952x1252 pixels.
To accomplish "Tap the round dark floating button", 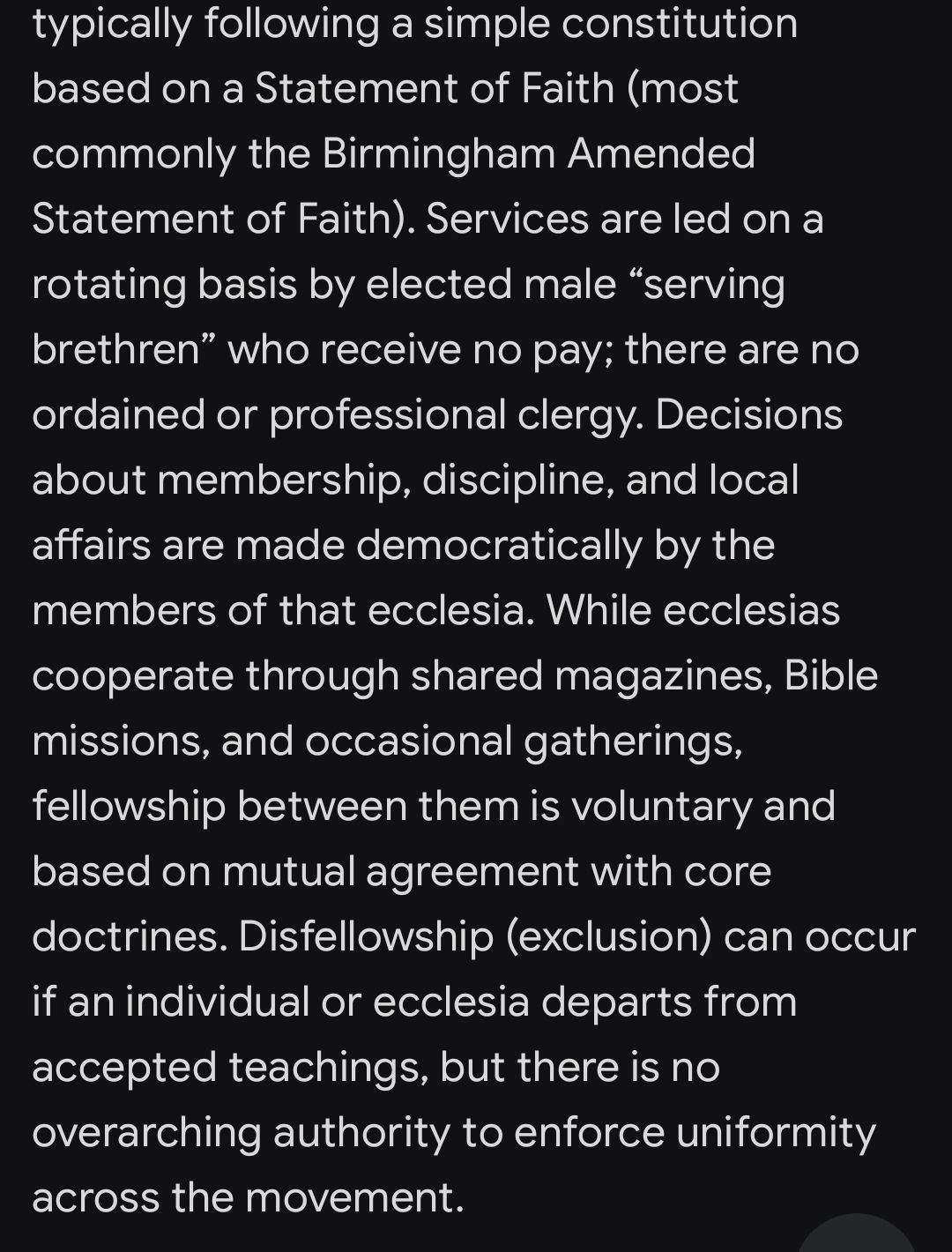I will coord(857,1237).
